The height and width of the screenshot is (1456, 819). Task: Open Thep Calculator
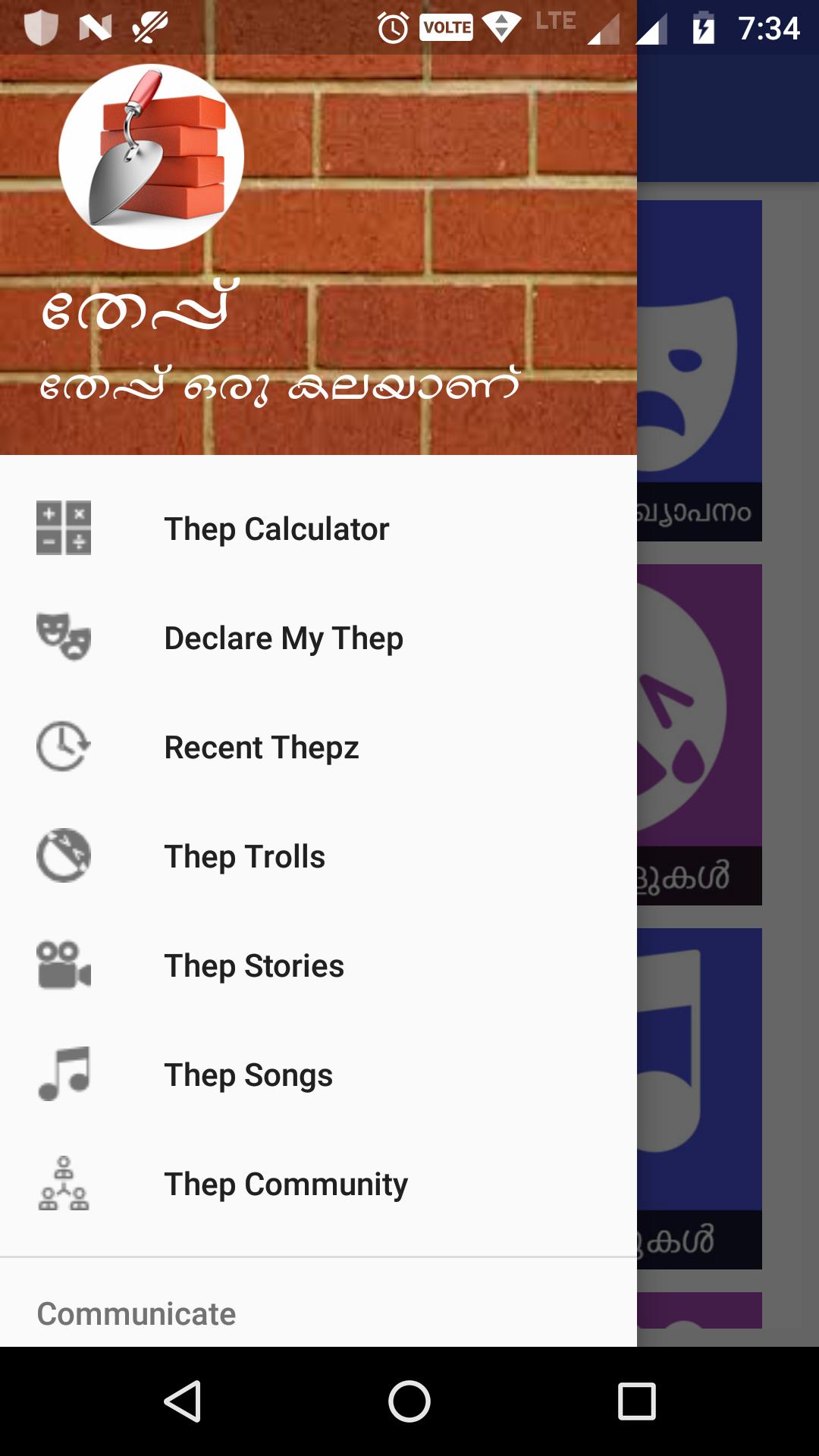pos(277,529)
